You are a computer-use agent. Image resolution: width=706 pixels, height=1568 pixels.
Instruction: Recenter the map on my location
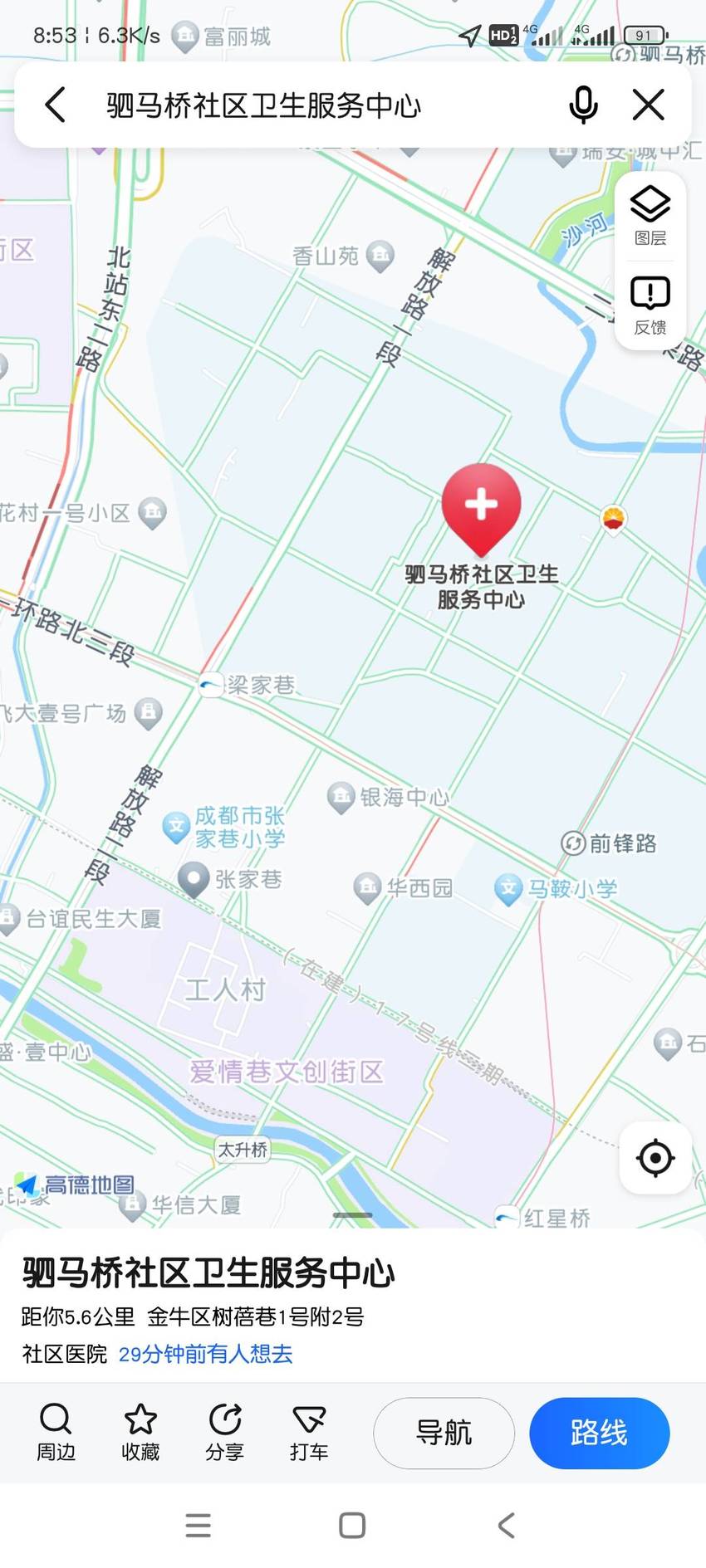[655, 1158]
